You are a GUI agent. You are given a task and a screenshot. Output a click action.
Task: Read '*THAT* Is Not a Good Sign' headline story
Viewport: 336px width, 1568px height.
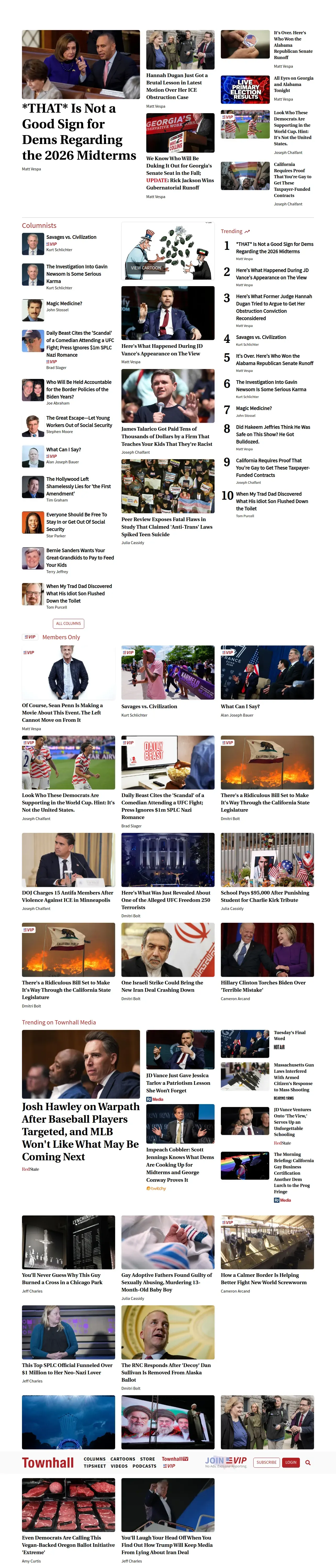point(79,131)
